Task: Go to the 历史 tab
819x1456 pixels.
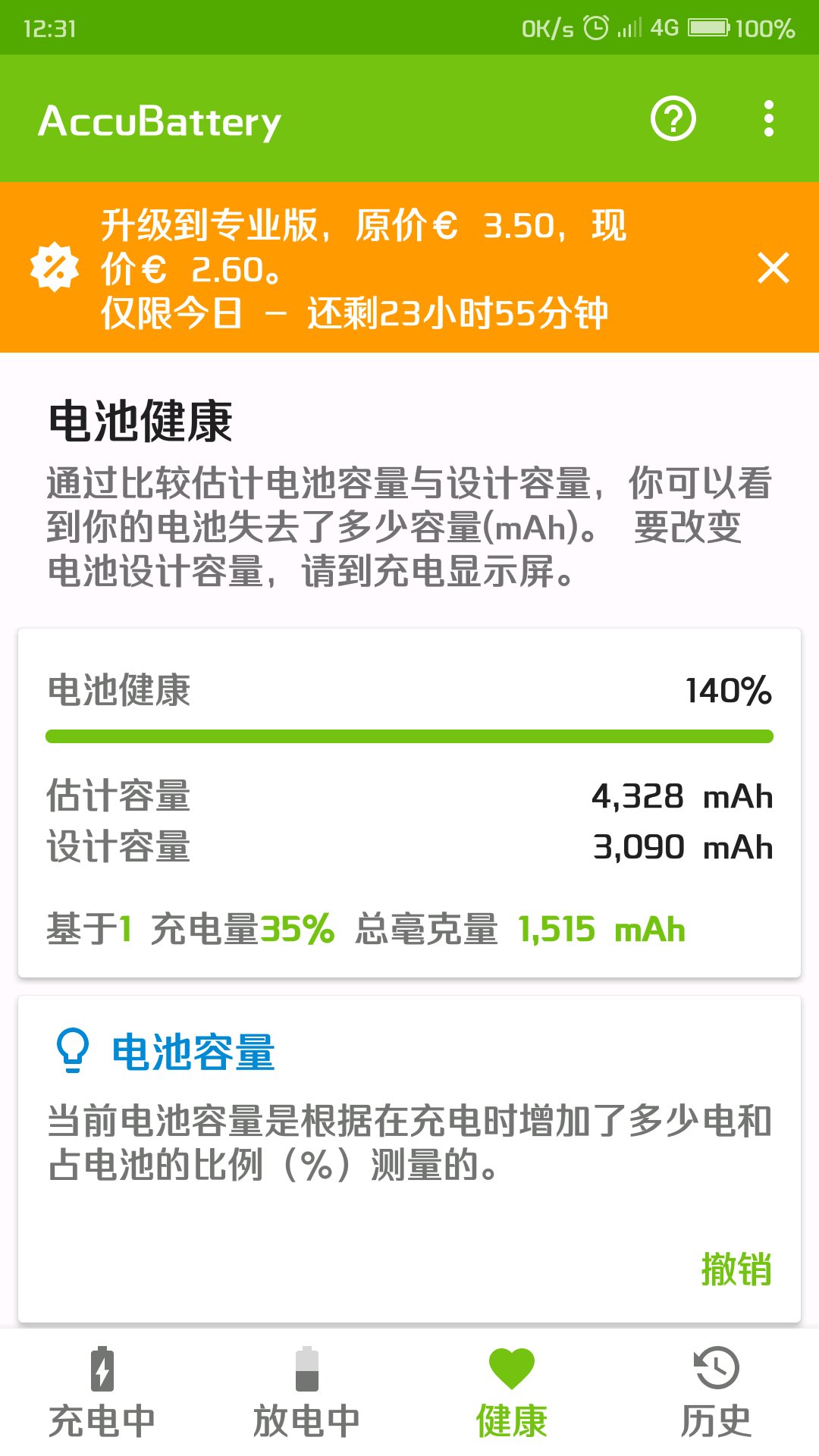Action: (x=716, y=1392)
